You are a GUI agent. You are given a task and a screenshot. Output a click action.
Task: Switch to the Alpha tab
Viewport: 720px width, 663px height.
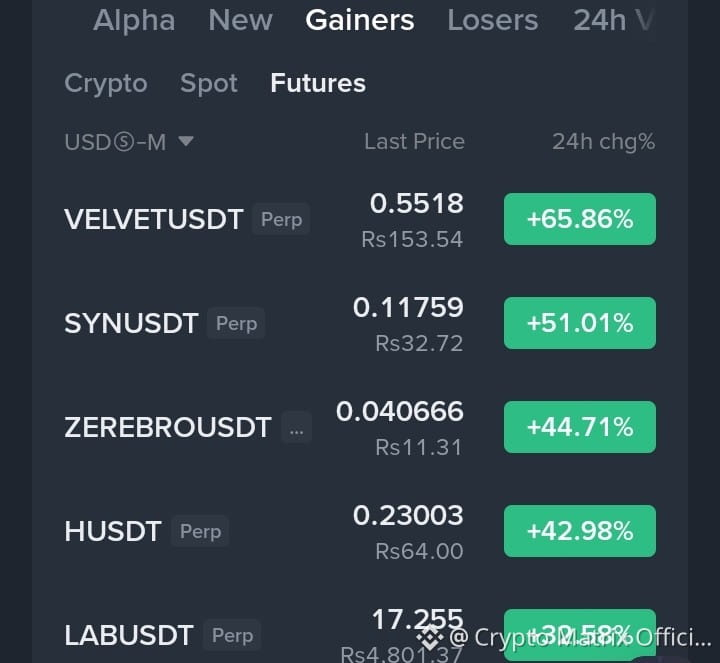(x=134, y=21)
